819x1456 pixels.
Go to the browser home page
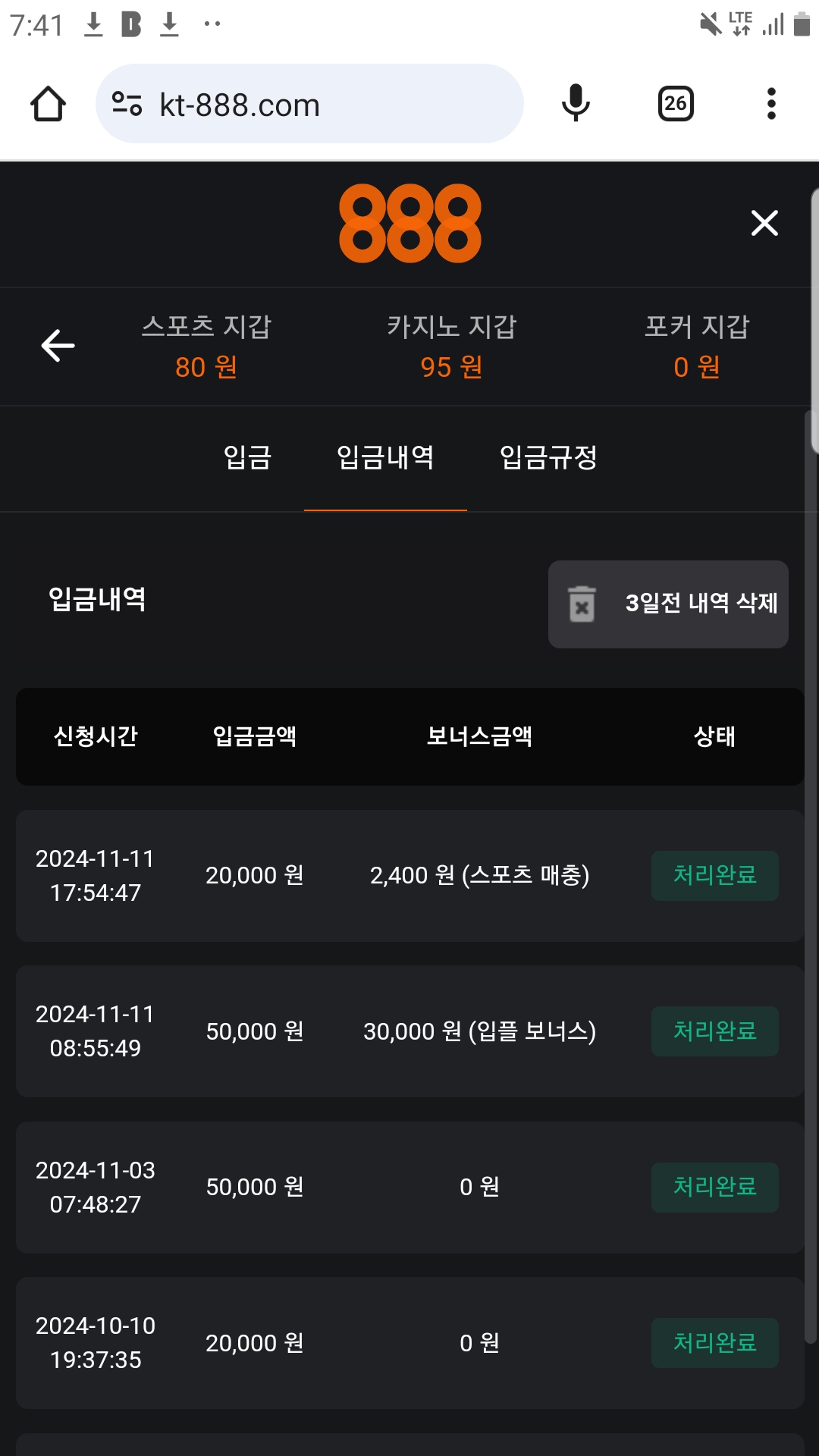tap(48, 104)
